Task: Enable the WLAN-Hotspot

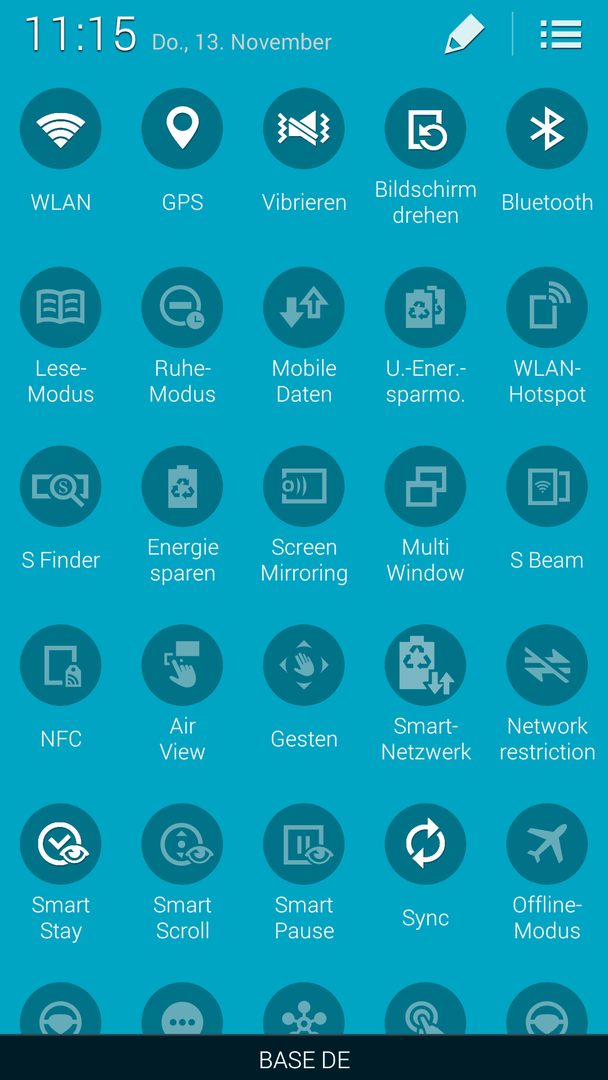Action: pyautogui.click(x=547, y=307)
